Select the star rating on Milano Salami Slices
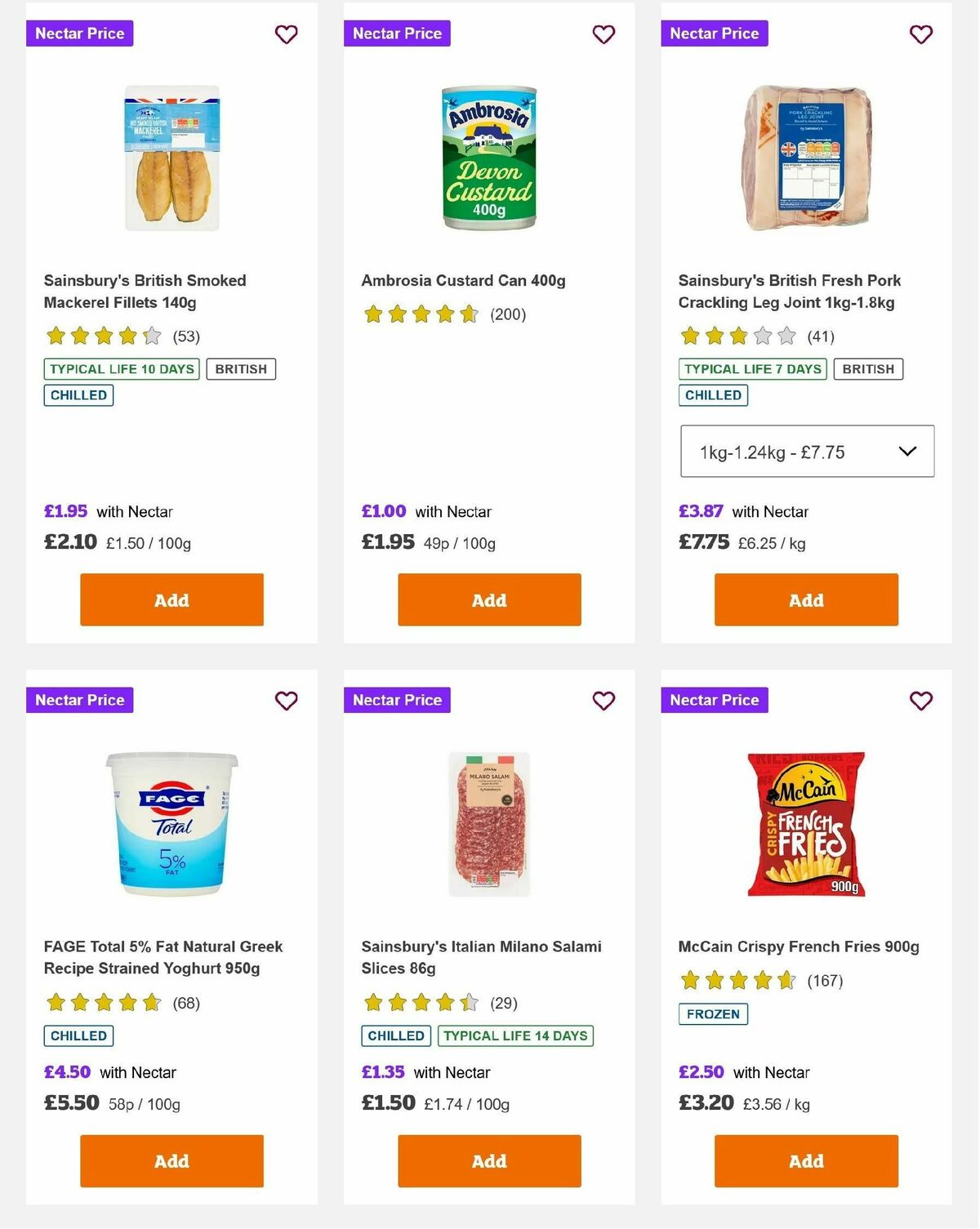Viewport: 980px width, 1229px height. (x=420, y=1002)
